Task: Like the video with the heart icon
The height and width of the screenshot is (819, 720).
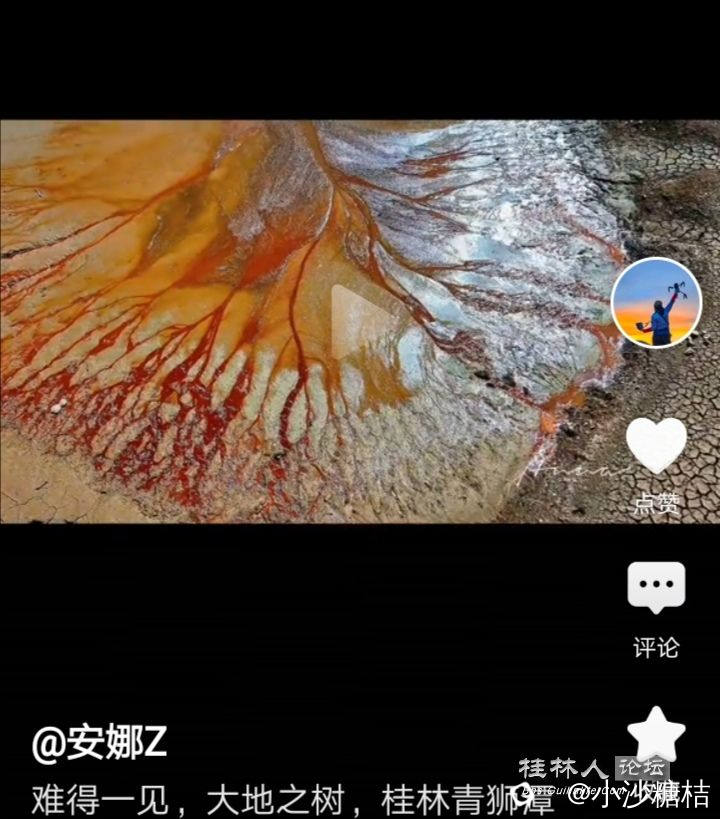Action: pos(656,446)
